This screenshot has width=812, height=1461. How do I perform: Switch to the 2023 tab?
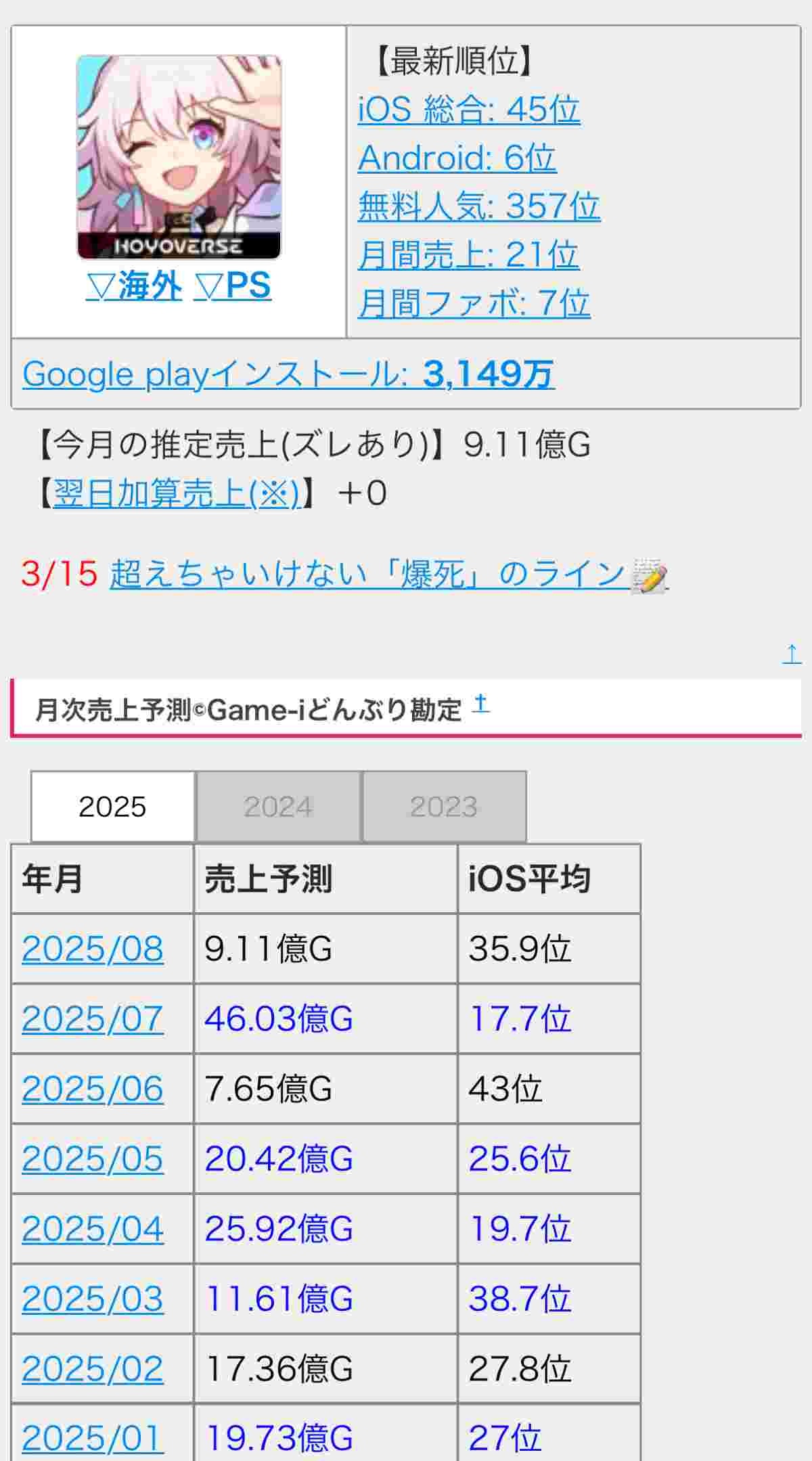[444, 807]
